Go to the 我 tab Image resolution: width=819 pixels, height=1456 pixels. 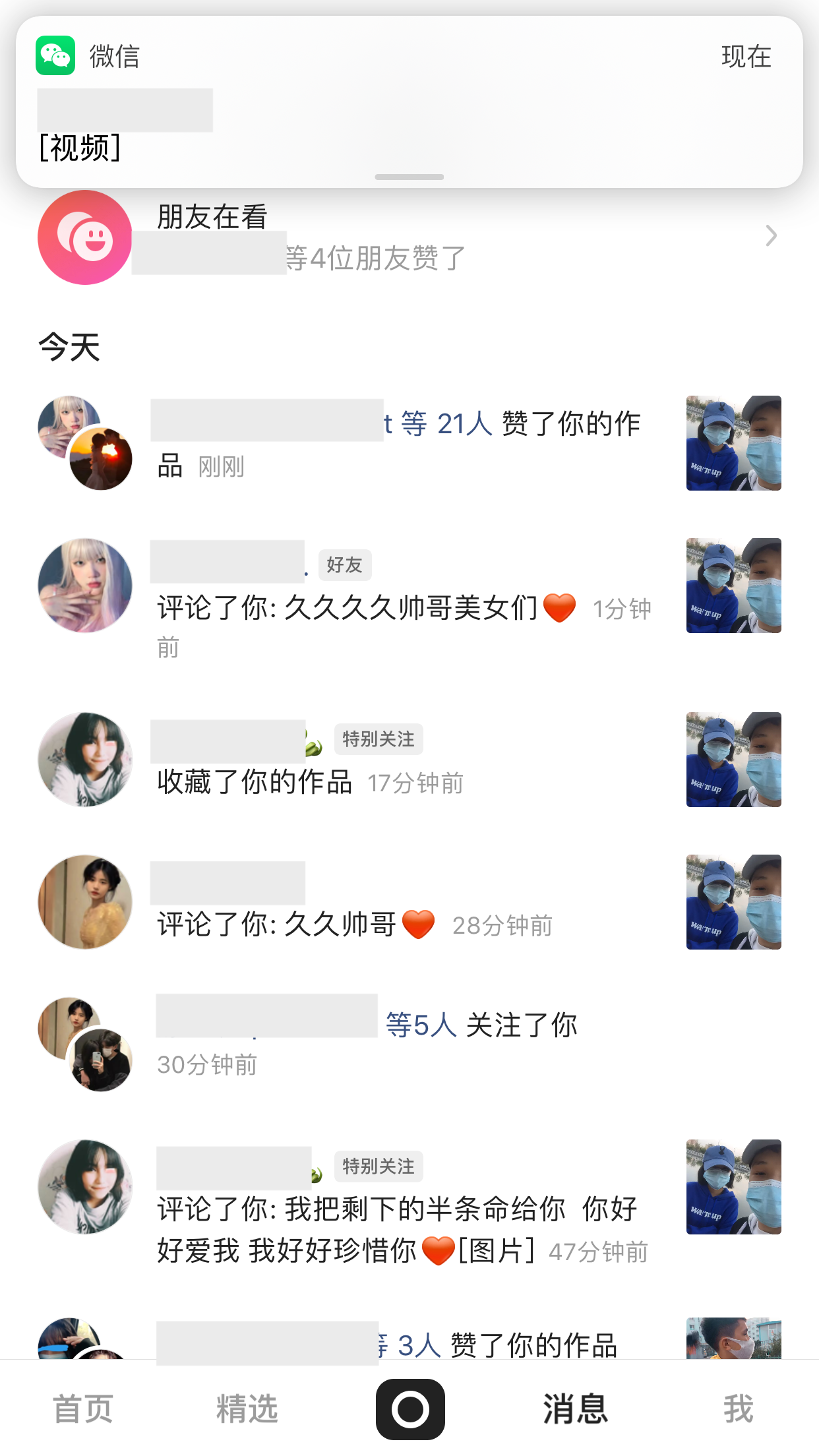coord(737,1409)
